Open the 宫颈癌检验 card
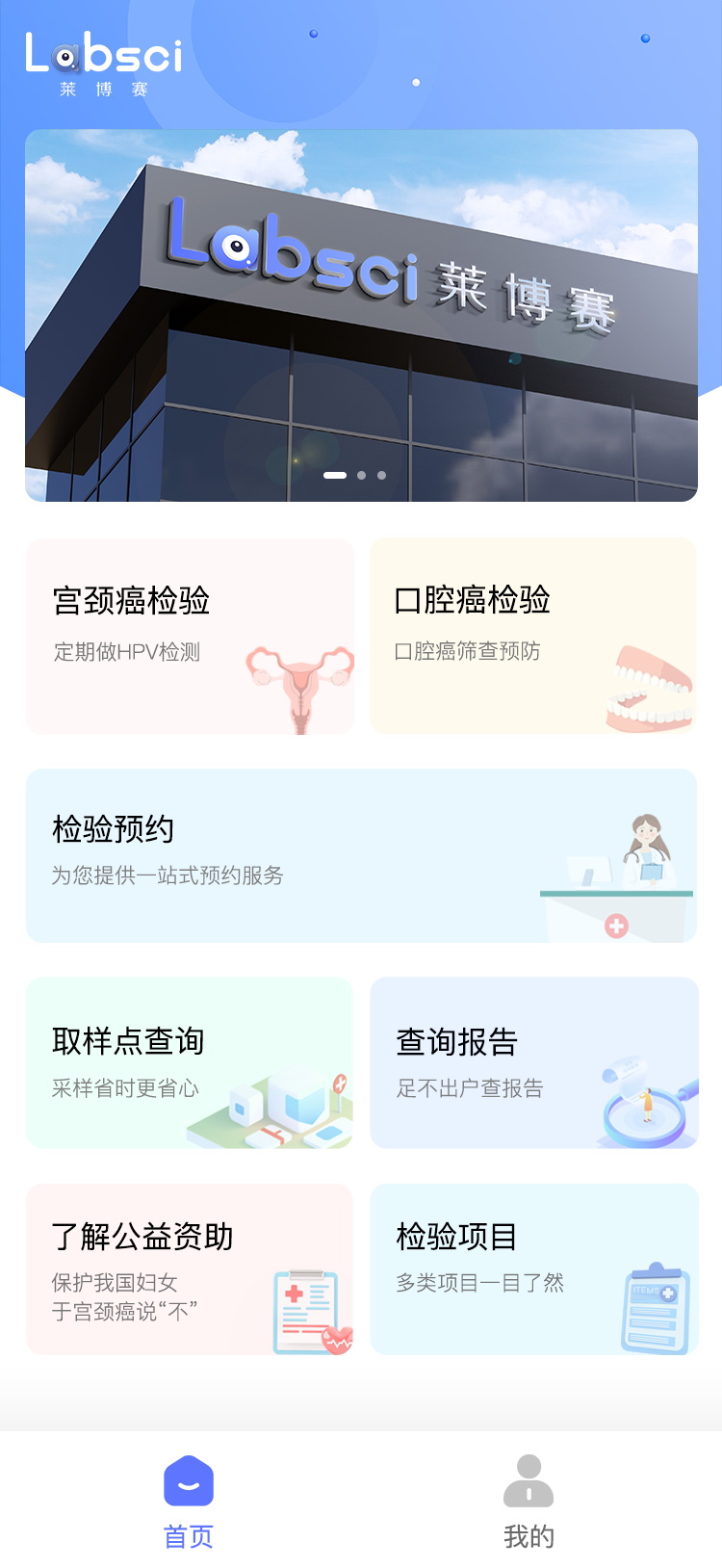Image resolution: width=722 pixels, height=1568 pixels. [x=190, y=636]
